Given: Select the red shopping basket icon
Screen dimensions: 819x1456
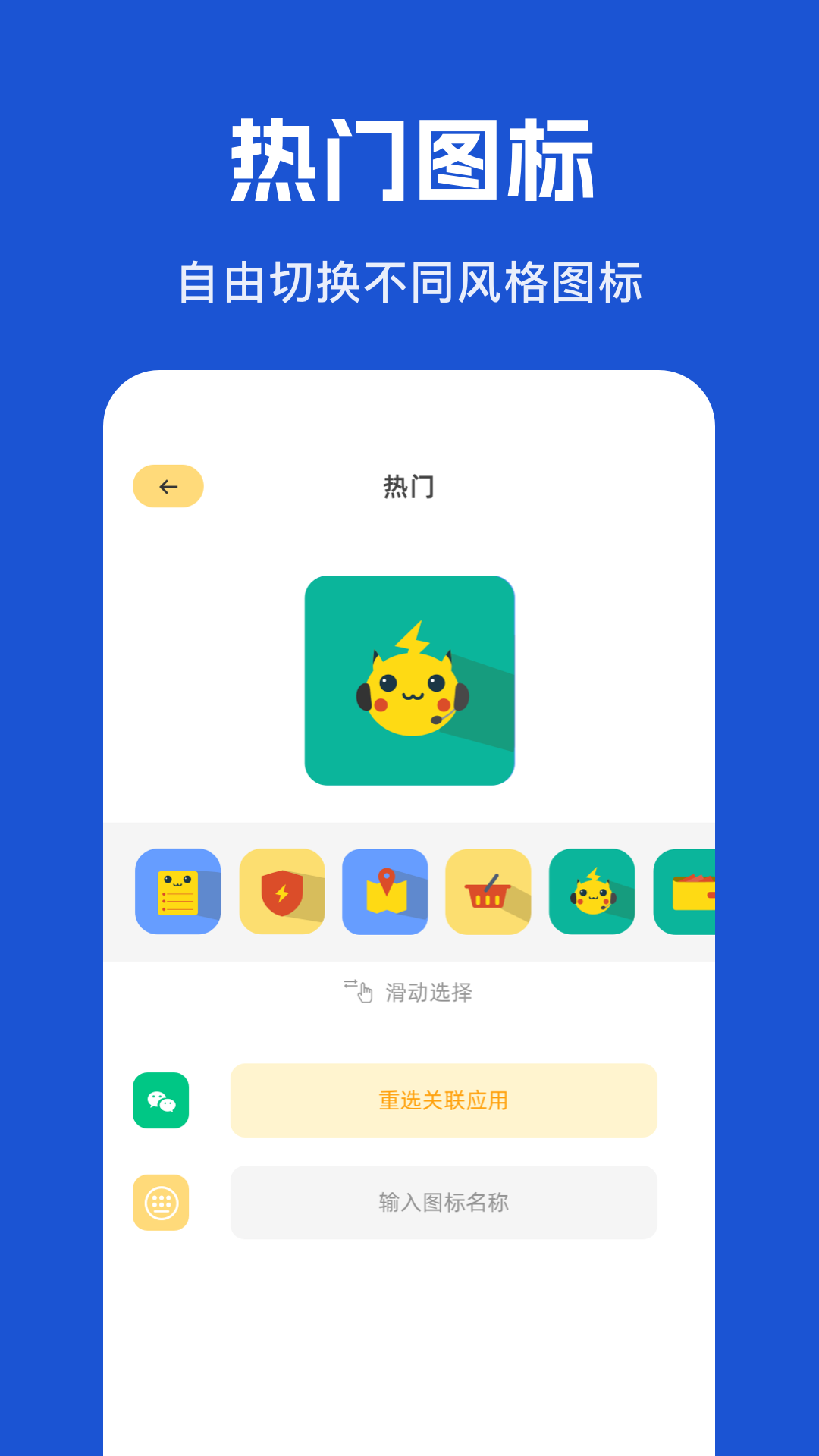Looking at the screenshot, I should (x=487, y=892).
